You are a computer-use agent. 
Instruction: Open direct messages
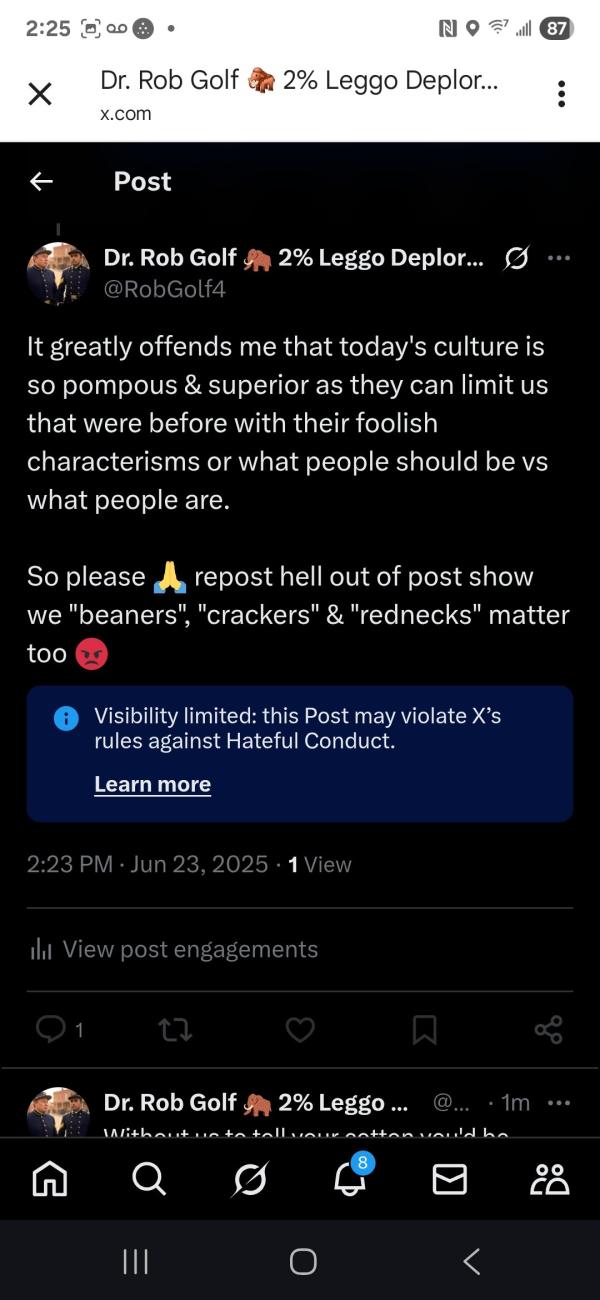click(449, 1180)
